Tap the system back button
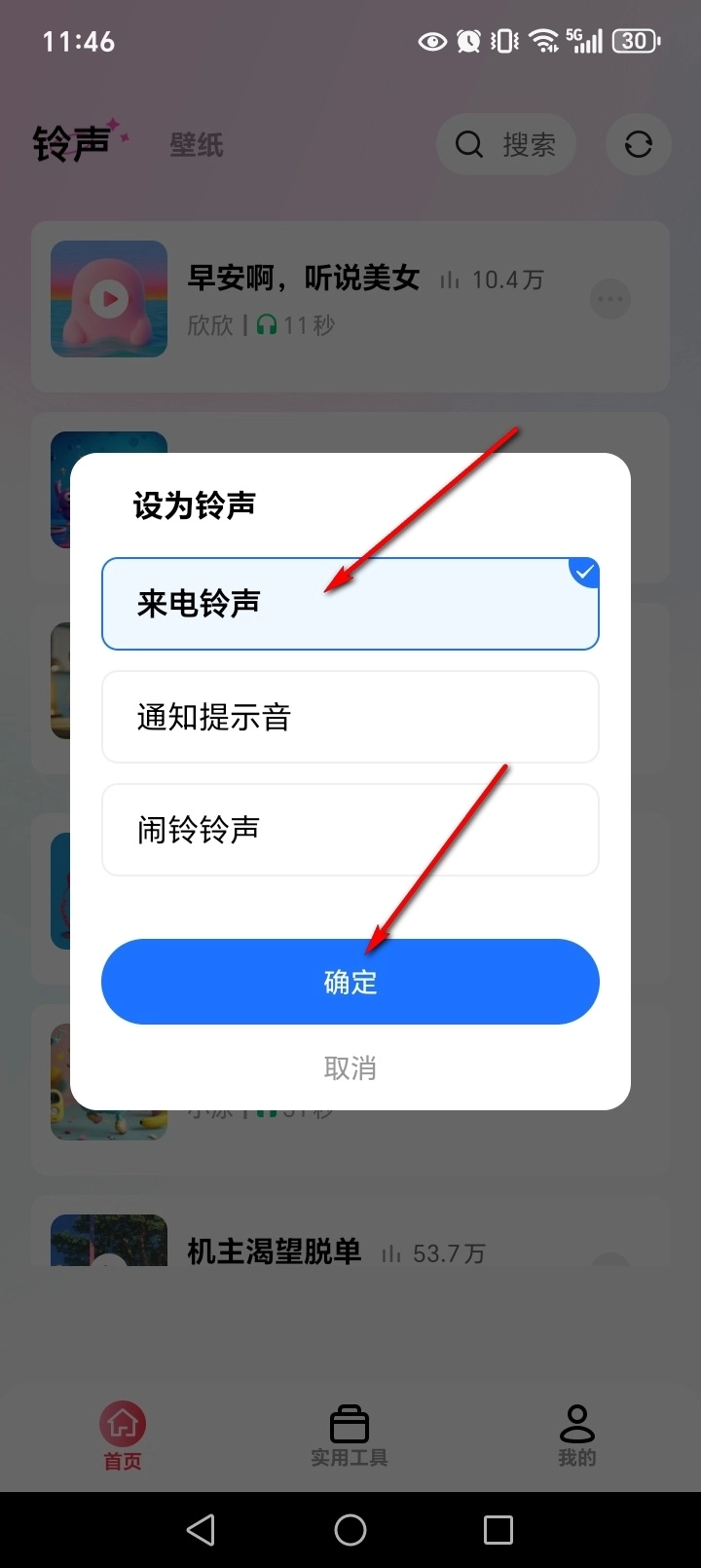The width and height of the screenshot is (701, 1568). click(202, 1530)
